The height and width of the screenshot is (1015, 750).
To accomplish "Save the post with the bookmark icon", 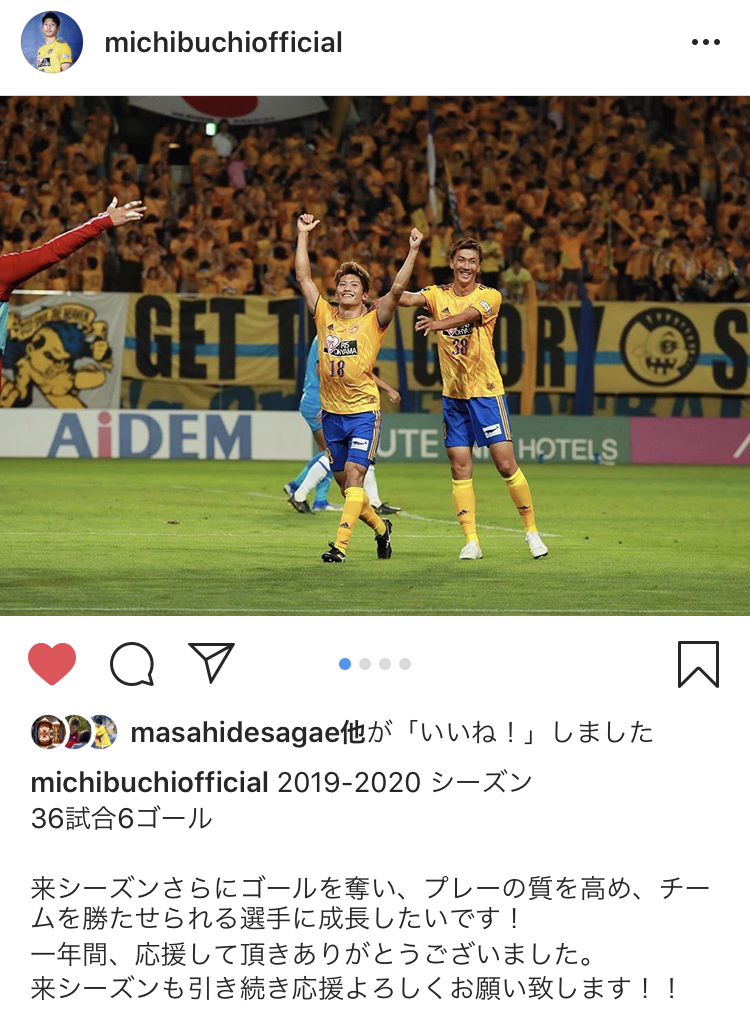I will click(x=698, y=664).
